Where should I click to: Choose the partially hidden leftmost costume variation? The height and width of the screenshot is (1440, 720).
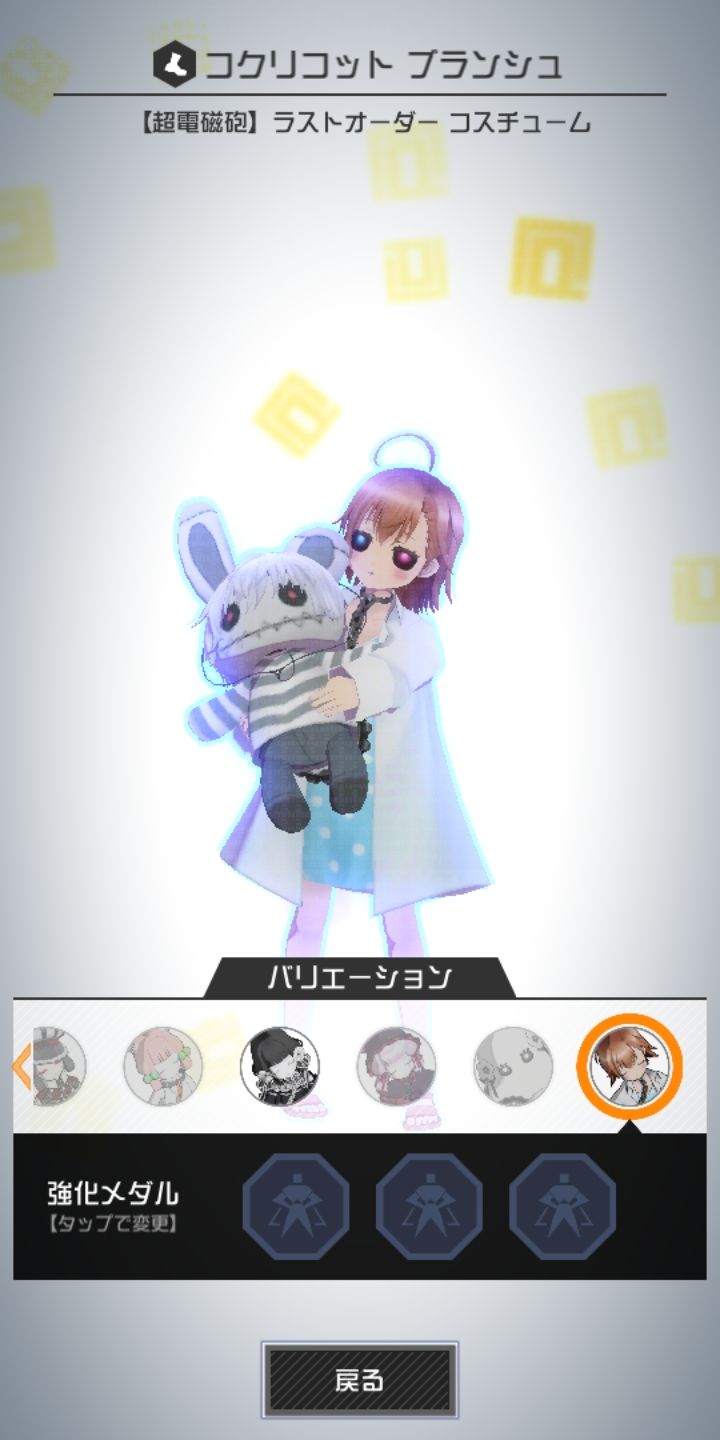pyautogui.click(x=59, y=1066)
